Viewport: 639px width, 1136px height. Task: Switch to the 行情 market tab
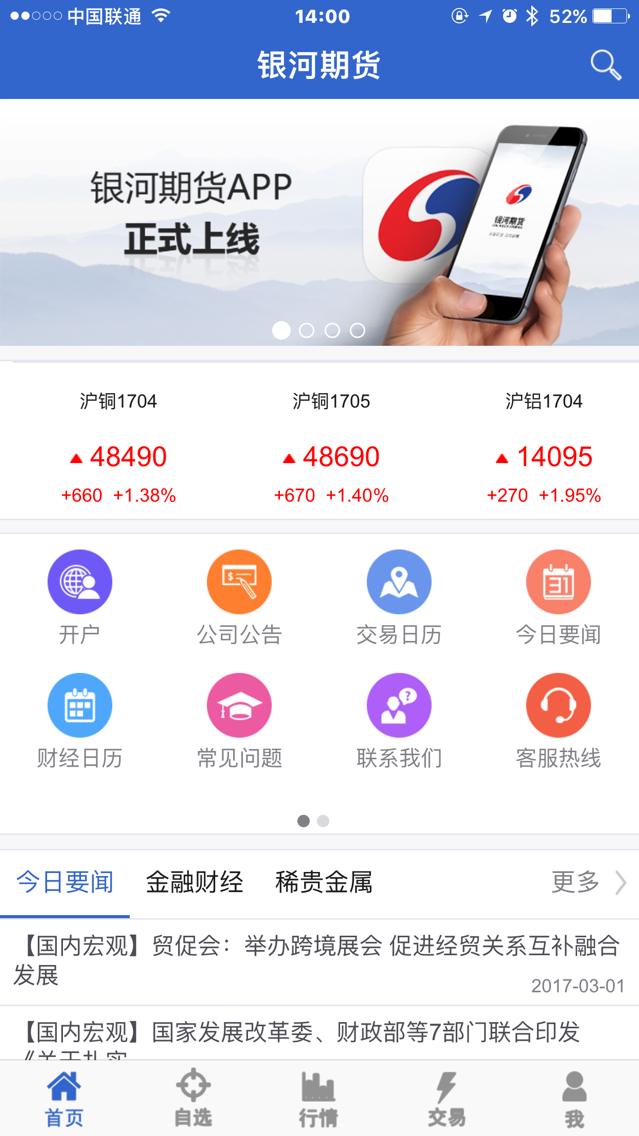318,1098
